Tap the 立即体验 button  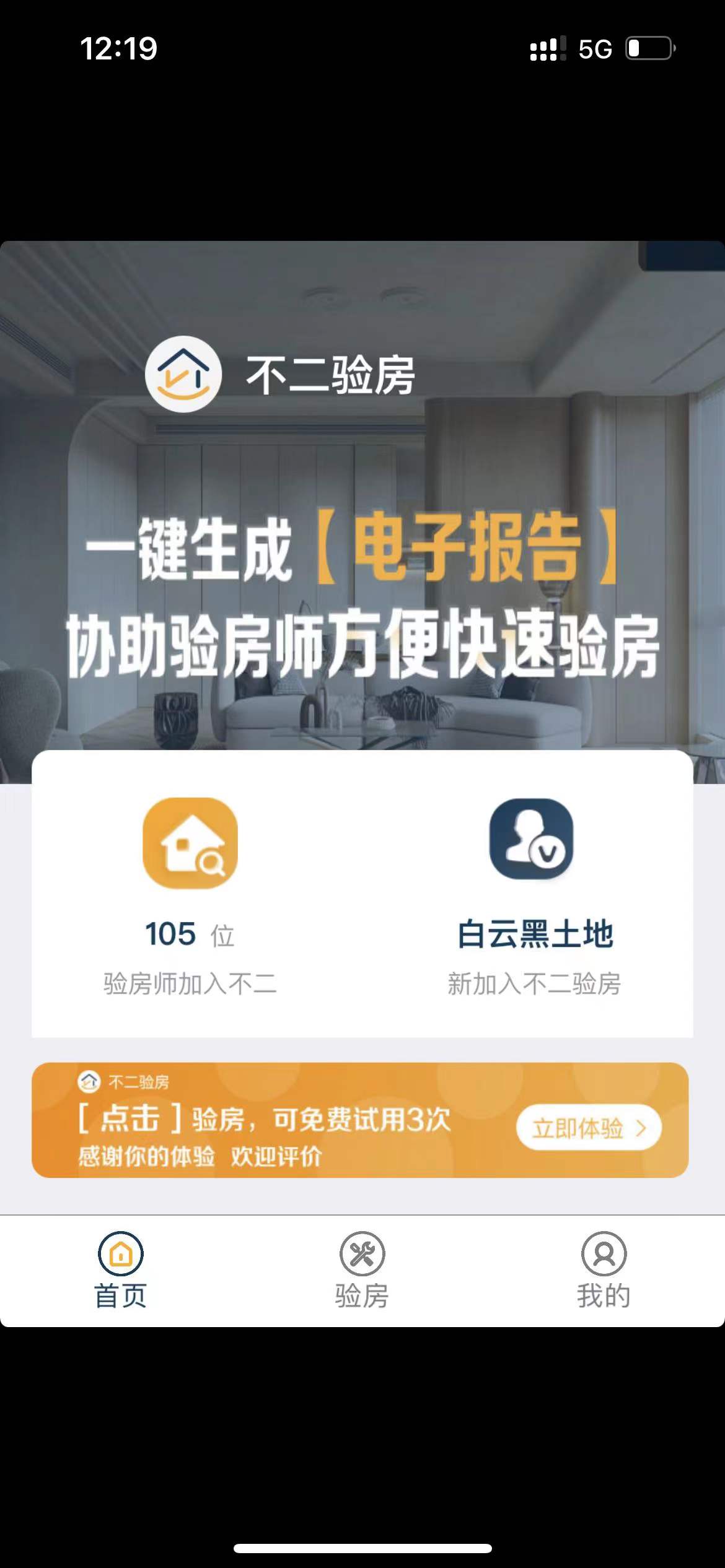589,1128
